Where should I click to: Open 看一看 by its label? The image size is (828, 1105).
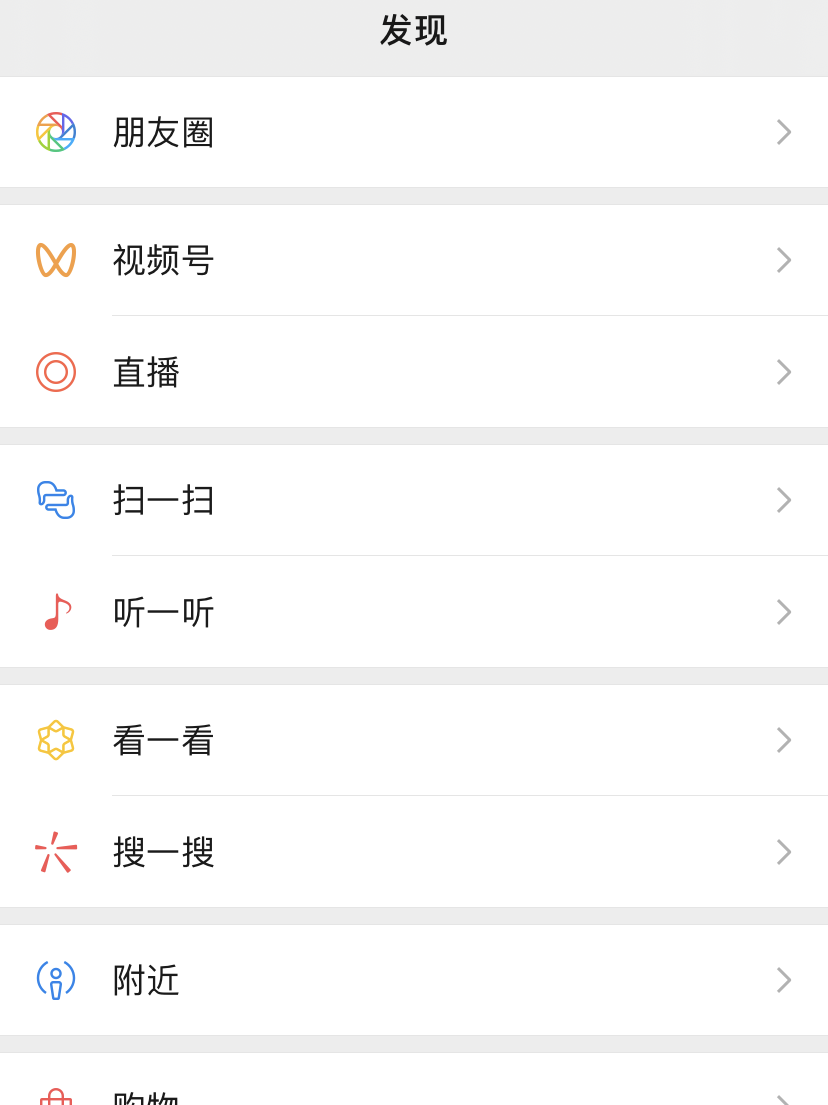[x=164, y=740]
